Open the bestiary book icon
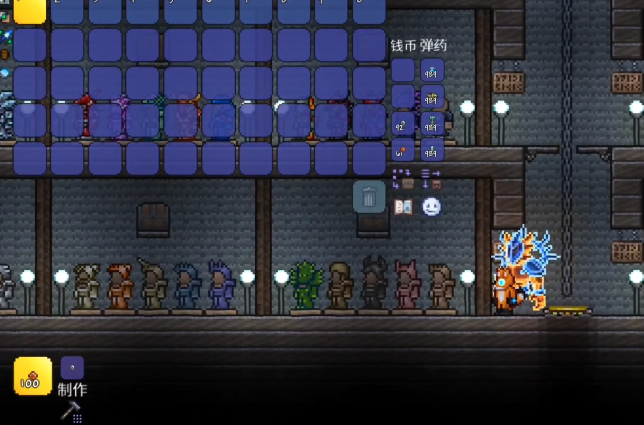This screenshot has height=425, width=644. tap(403, 207)
